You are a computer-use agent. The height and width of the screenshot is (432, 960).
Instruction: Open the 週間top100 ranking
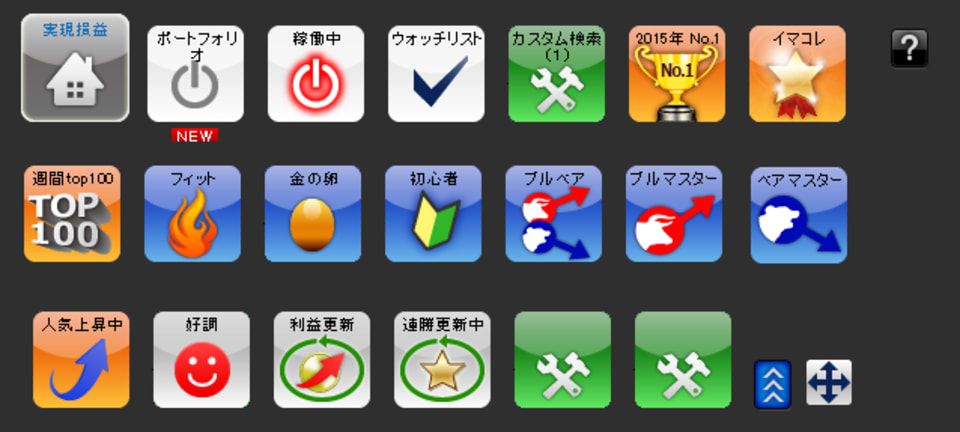72,214
